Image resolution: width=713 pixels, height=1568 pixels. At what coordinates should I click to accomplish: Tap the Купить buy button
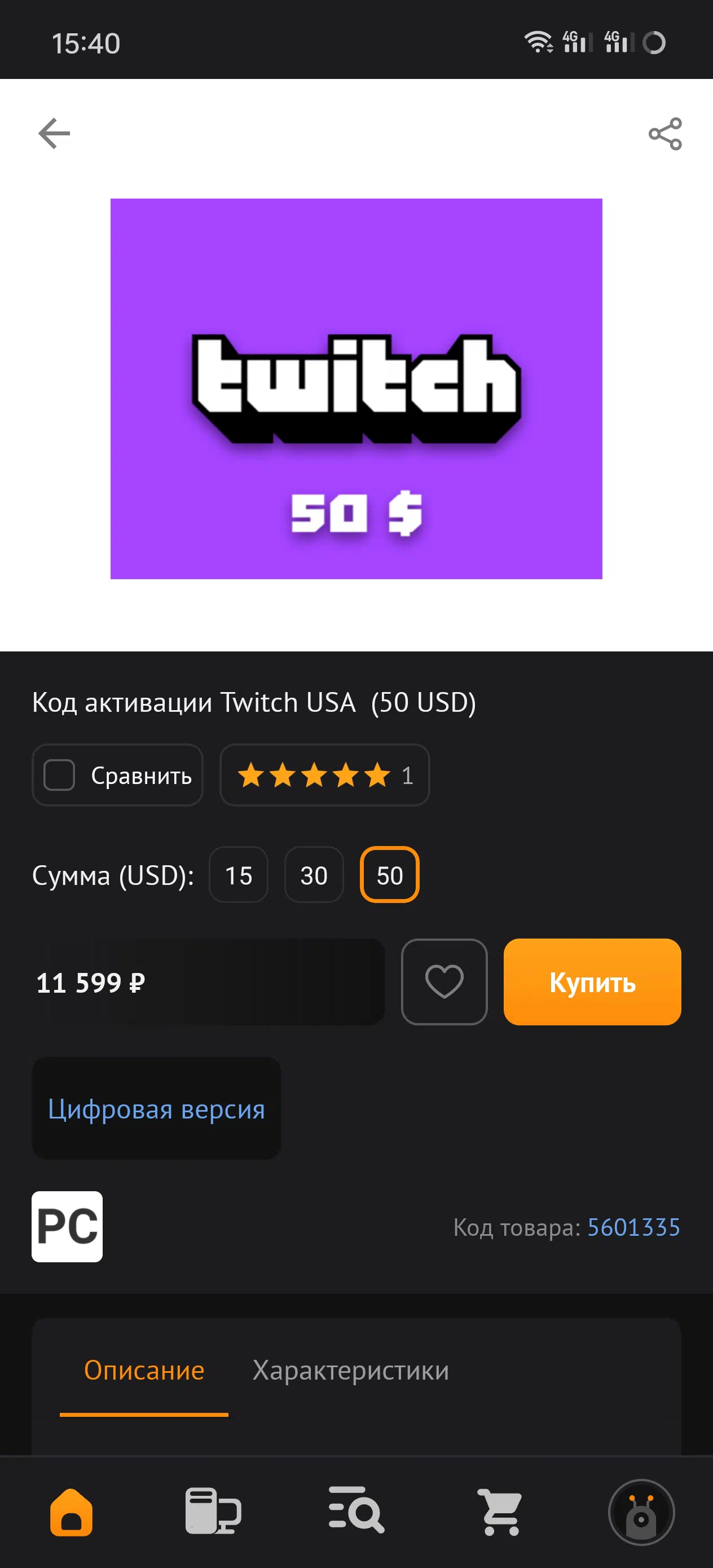point(592,982)
